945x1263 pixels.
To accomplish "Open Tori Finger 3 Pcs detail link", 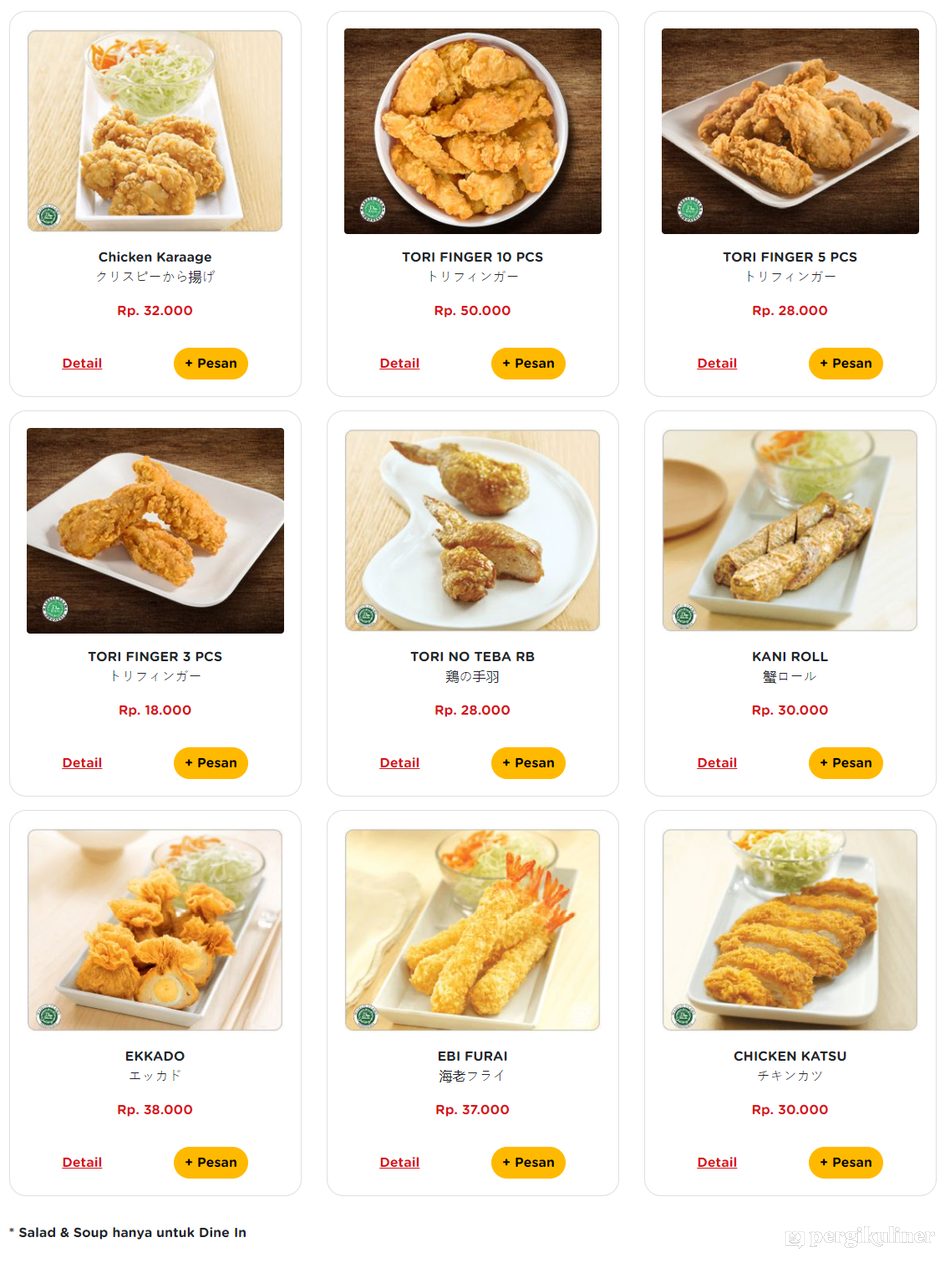I will point(82,763).
